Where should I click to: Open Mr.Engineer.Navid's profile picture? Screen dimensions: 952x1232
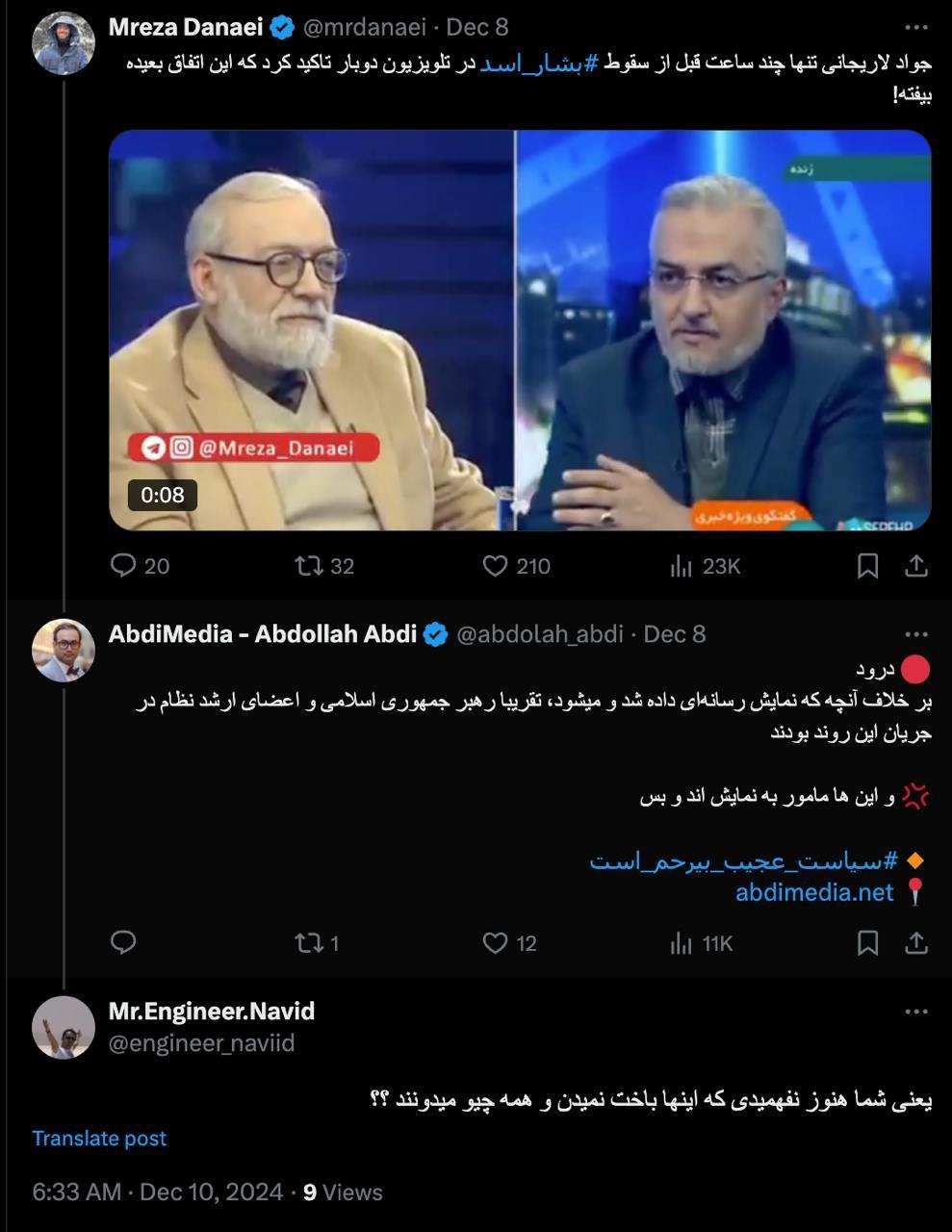point(64,1027)
